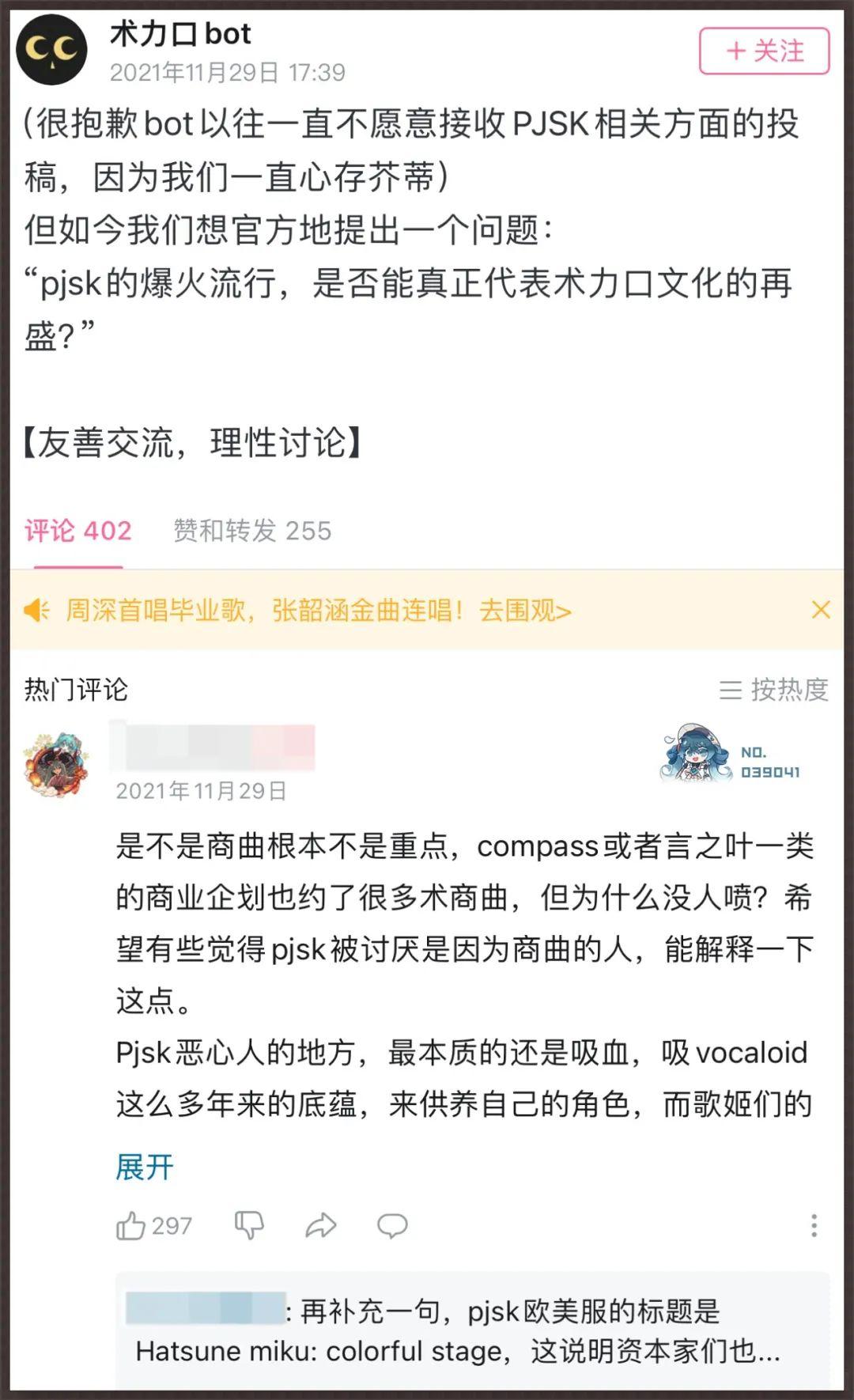Open the 周深首唱毕业歌 banner link
This screenshot has height=1400, width=854.
[x=316, y=611]
